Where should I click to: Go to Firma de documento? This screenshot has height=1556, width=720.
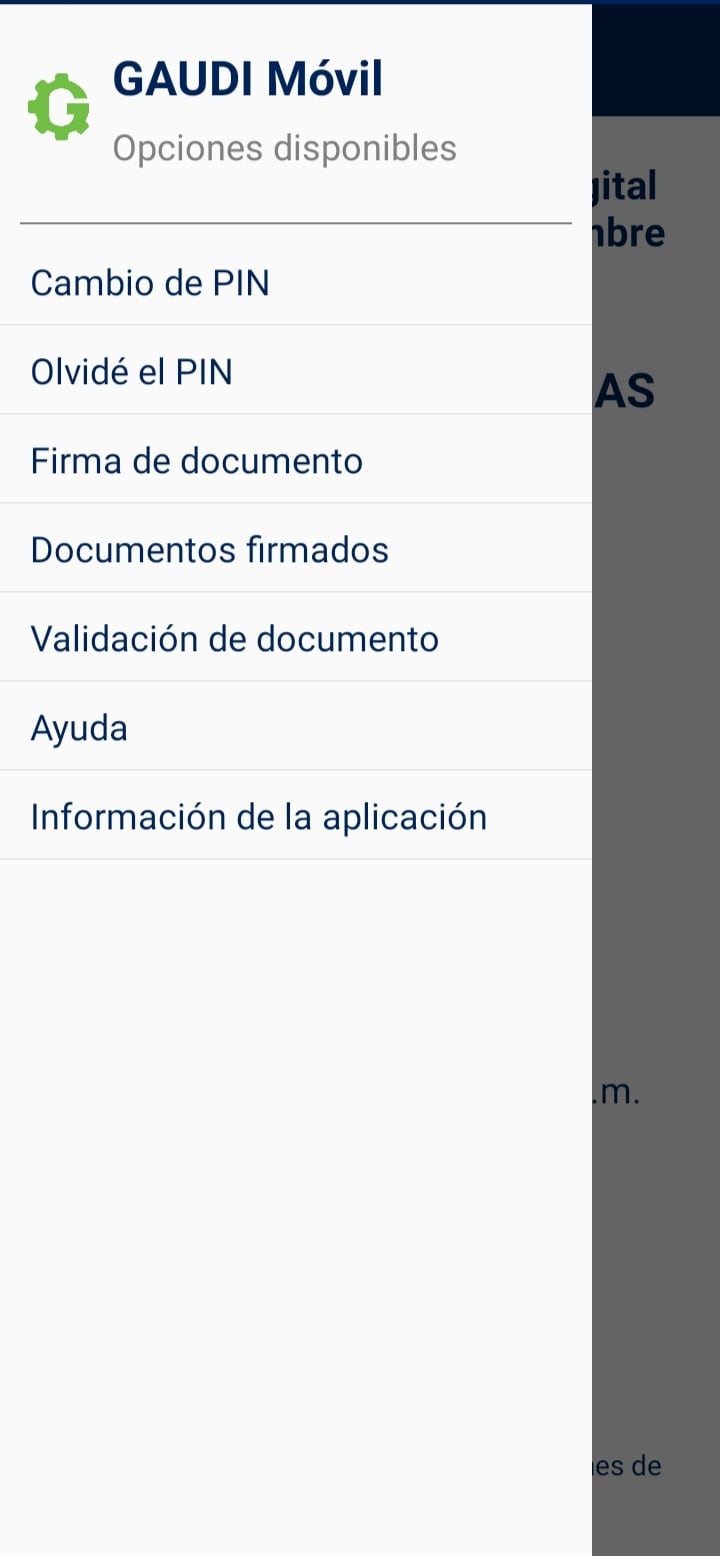[x=197, y=461]
